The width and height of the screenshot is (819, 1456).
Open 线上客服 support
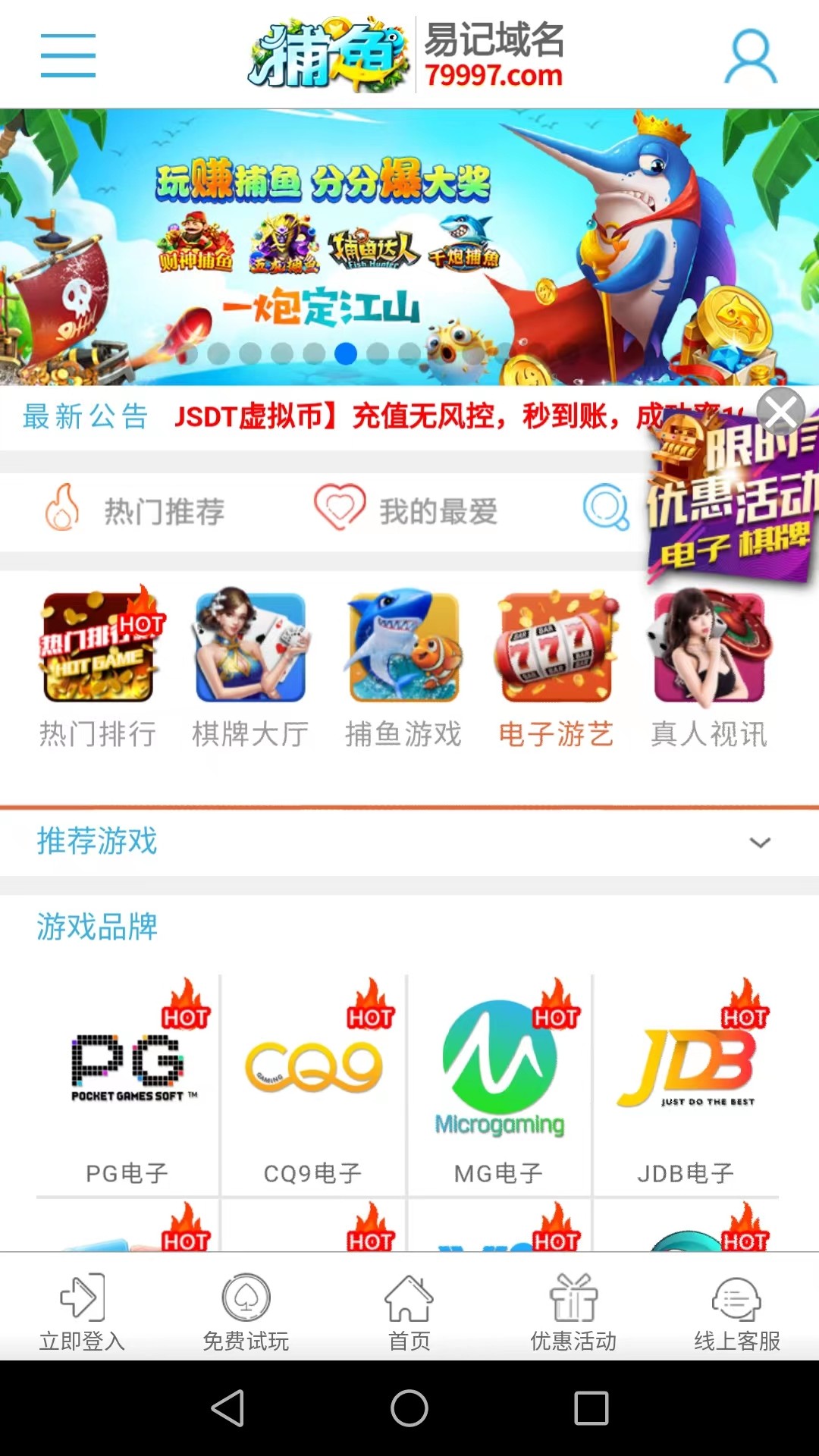[x=737, y=1312]
